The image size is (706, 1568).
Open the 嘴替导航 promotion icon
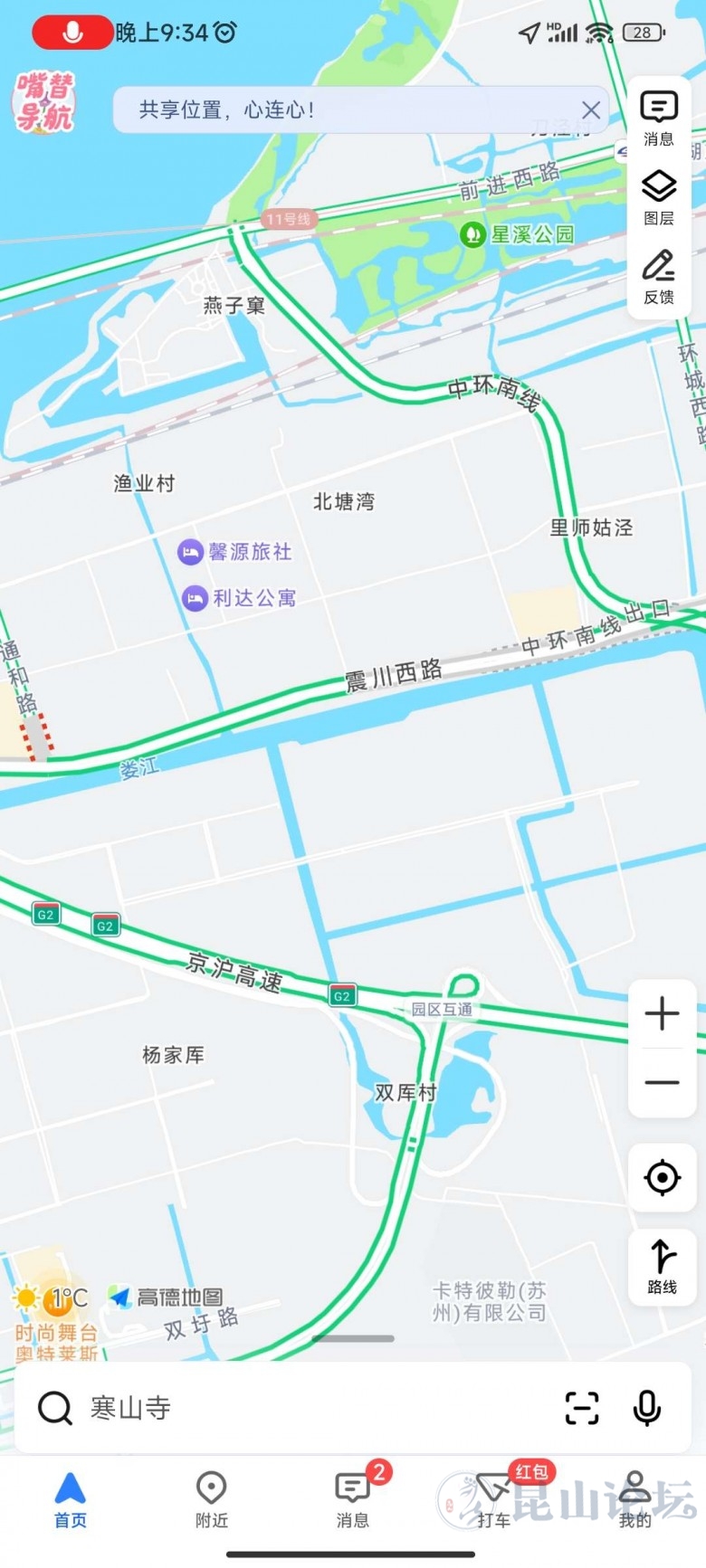(43, 102)
